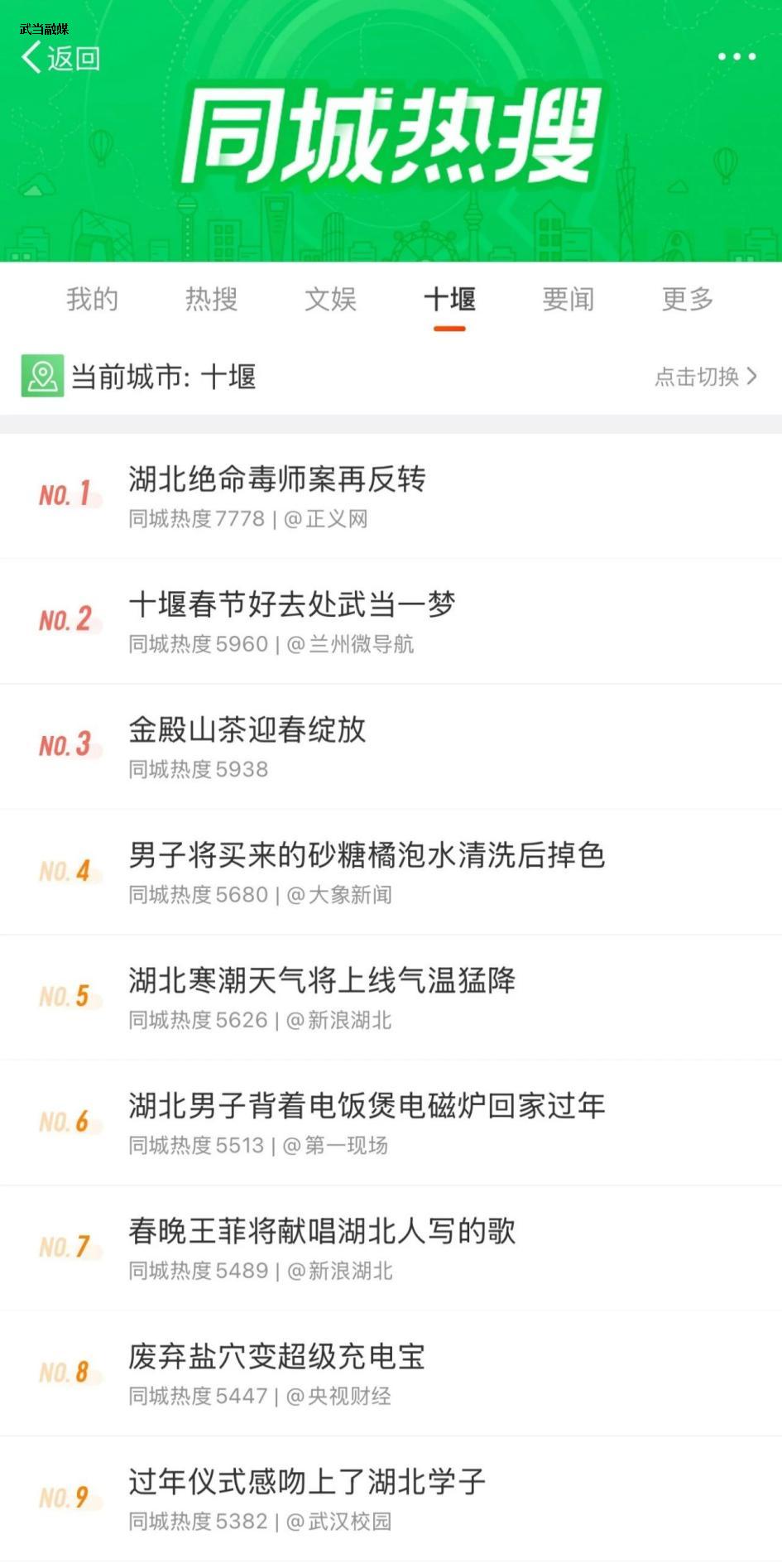Open topic 湖北男子背着电饭煲电磁炉回家过年
The height and width of the screenshot is (1568, 782).
pyautogui.click(x=391, y=1123)
